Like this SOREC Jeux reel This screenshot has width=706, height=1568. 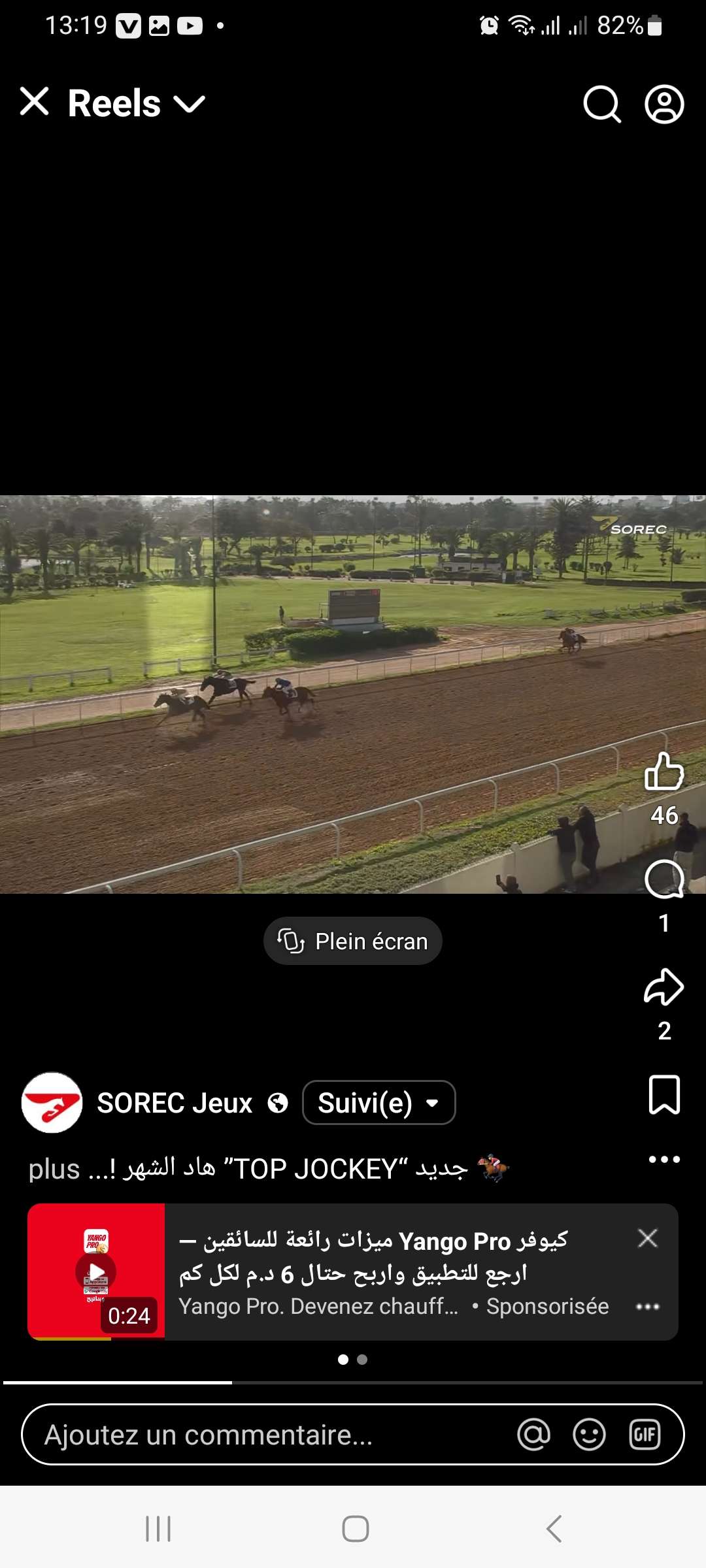tap(664, 772)
